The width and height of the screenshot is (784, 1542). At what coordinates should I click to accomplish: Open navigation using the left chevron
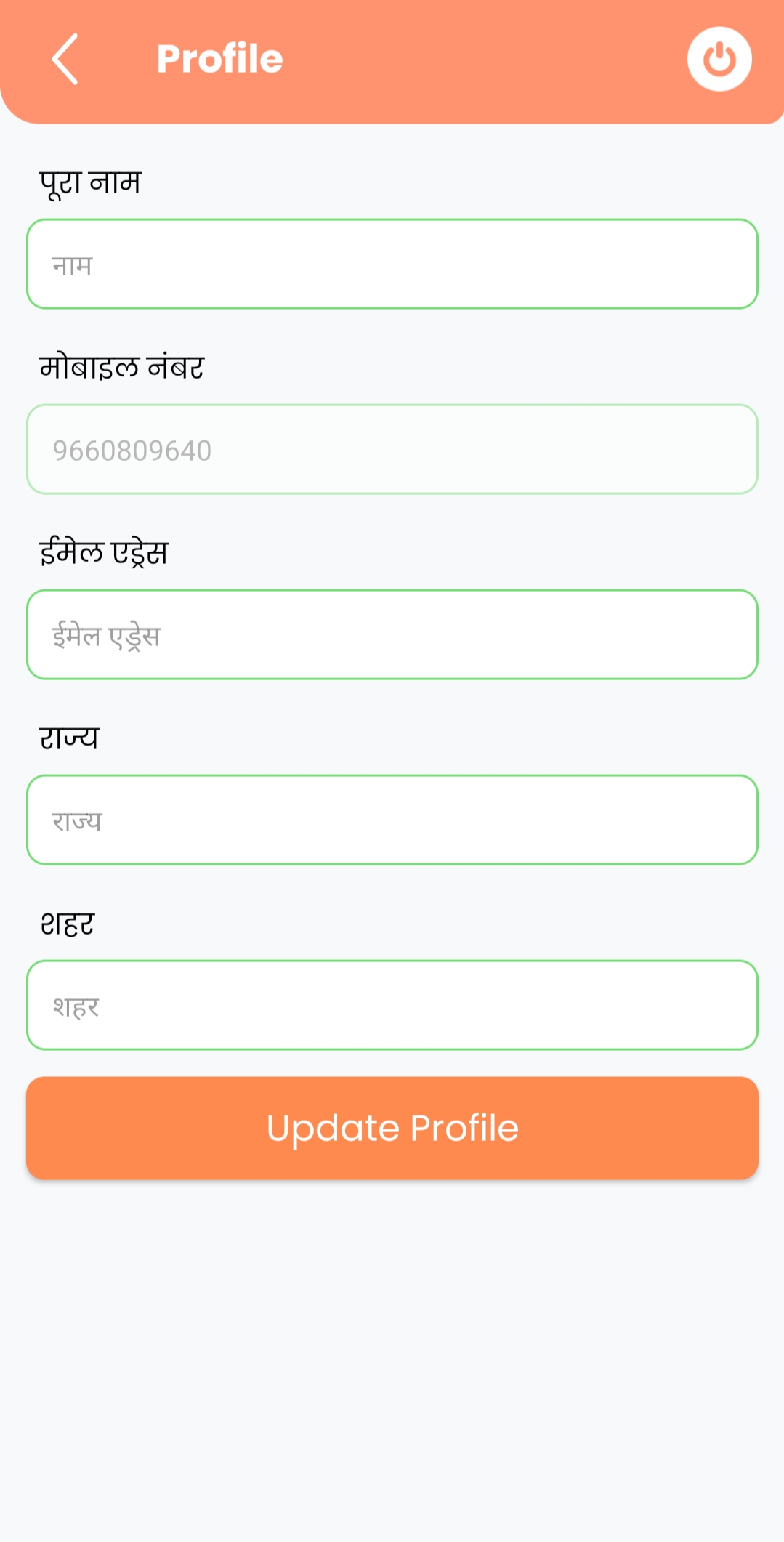[x=64, y=59]
